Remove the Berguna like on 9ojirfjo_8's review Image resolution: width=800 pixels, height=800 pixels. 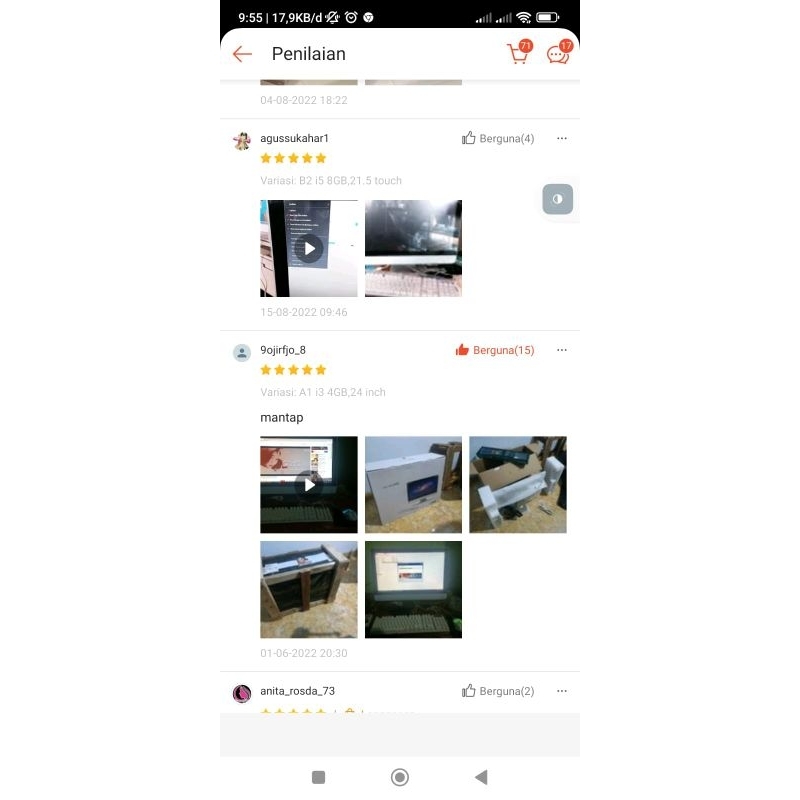(x=494, y=351)
